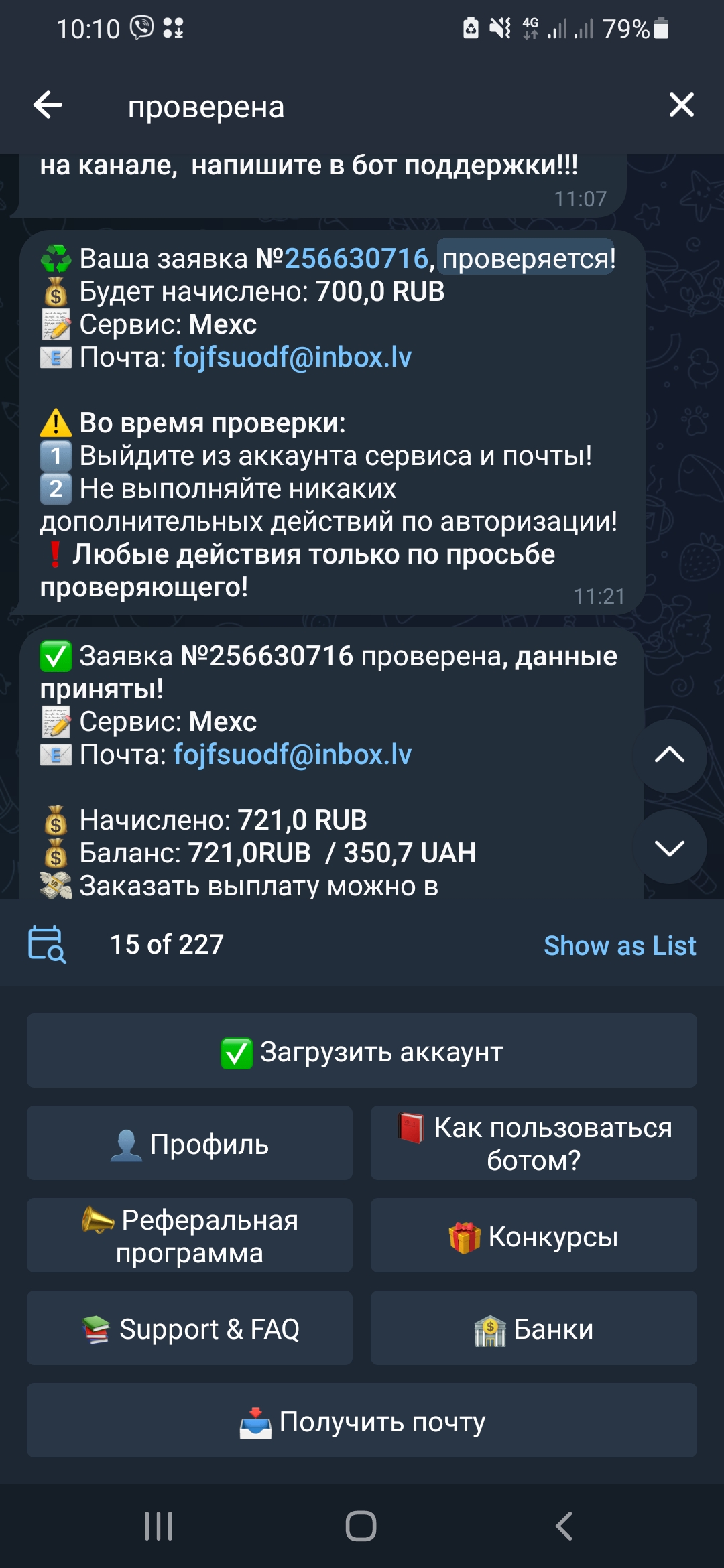Screen dimensions: 724x1568
Task: Tap Получить почту
Action: [x=362, y=1421]
